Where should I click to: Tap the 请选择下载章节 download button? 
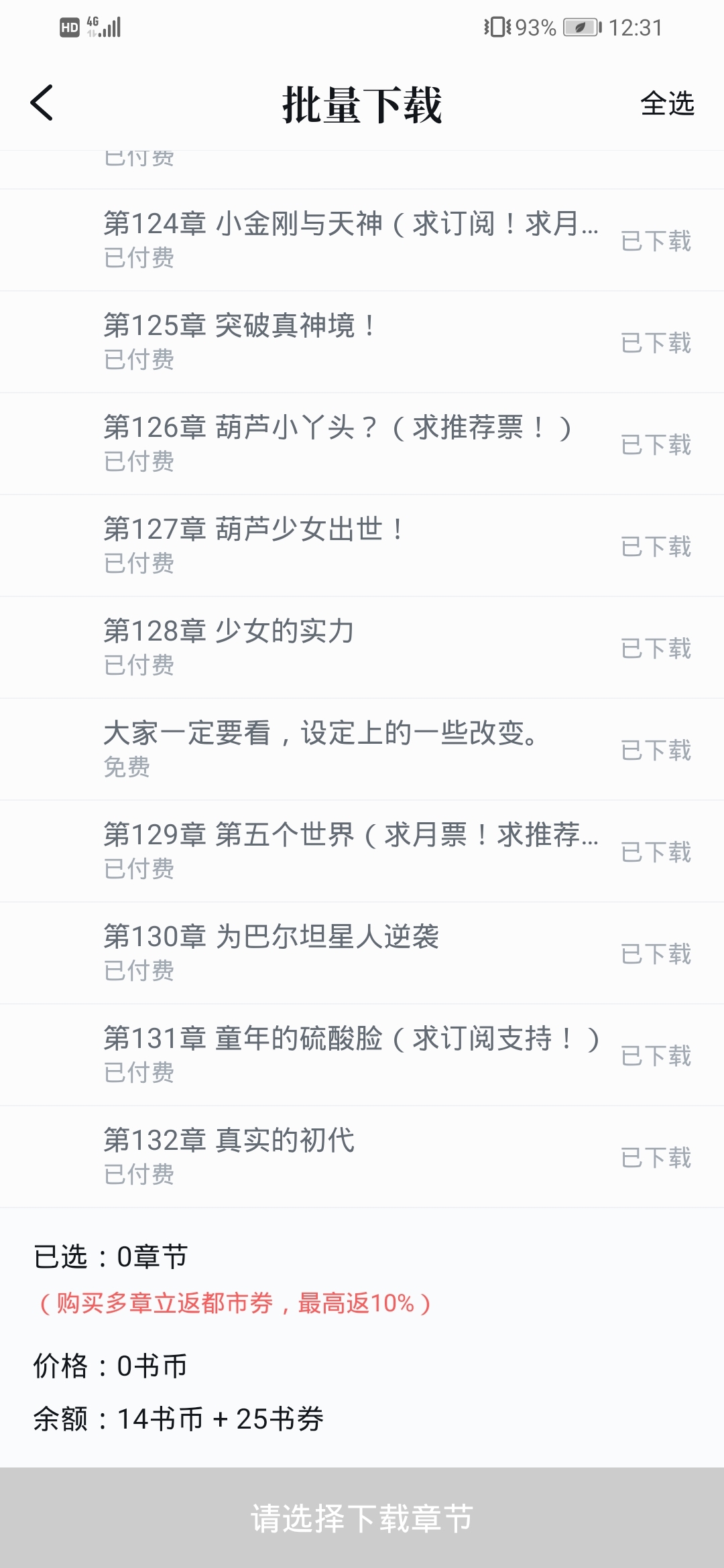point(362,1518)
